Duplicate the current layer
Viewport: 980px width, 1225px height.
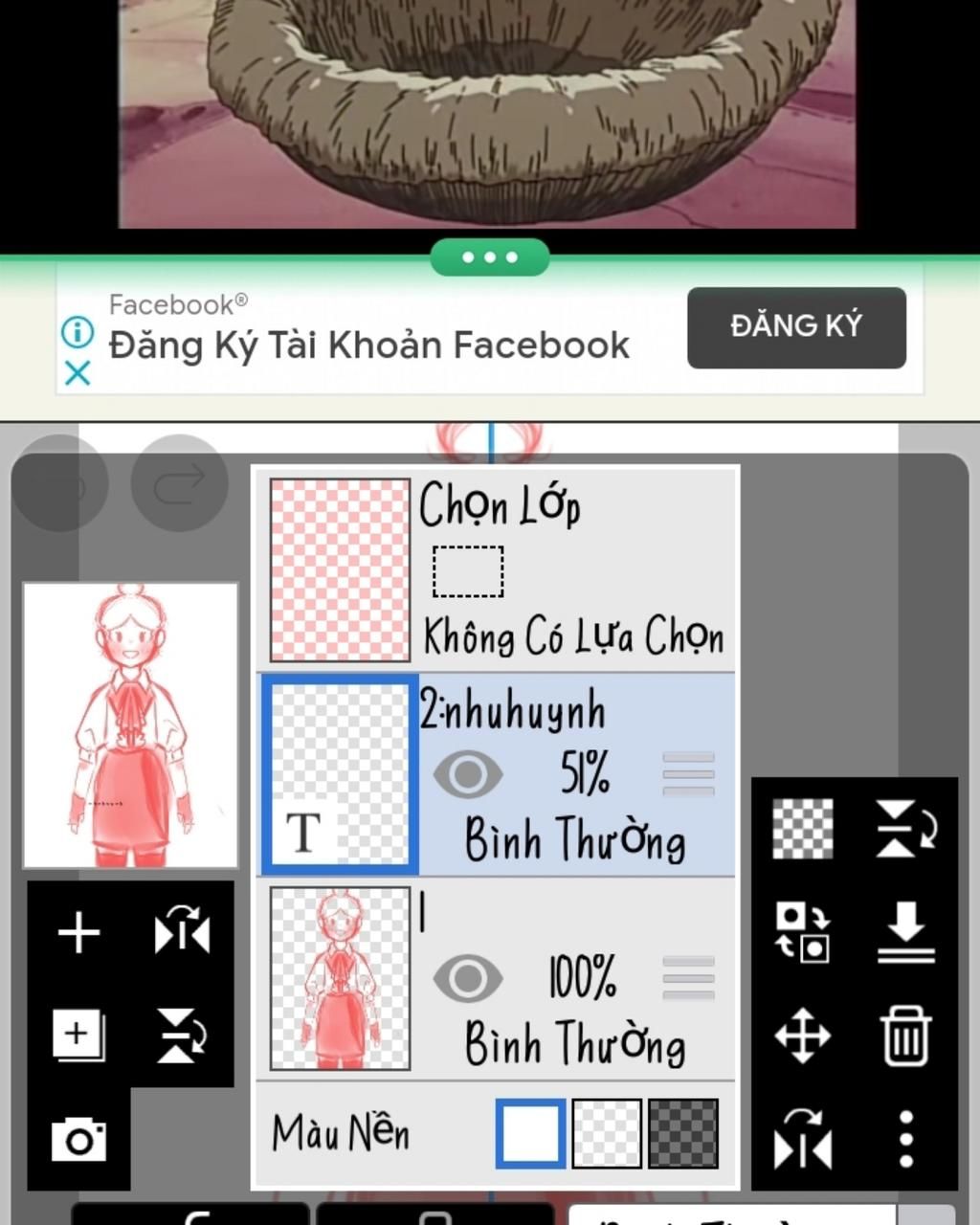78,1036
